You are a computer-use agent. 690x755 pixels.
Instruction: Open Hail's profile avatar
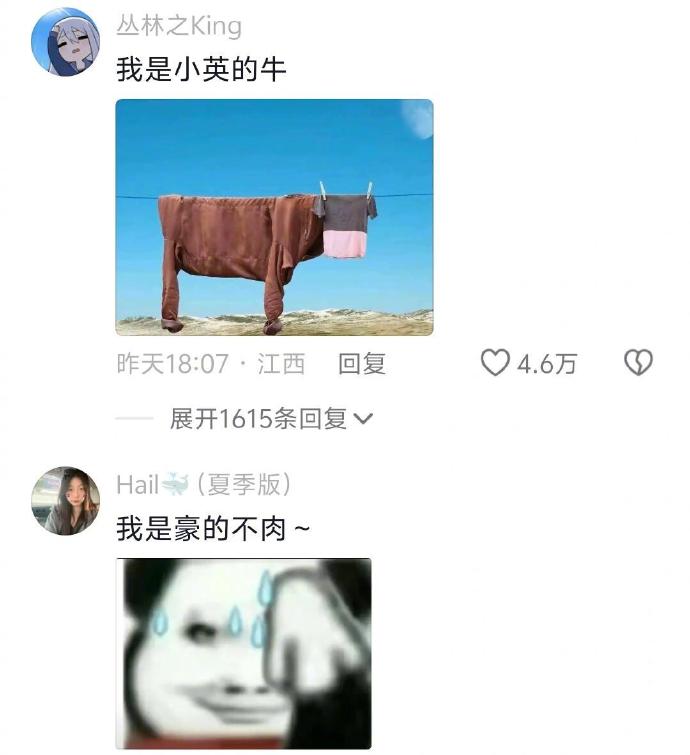point(66,500)
